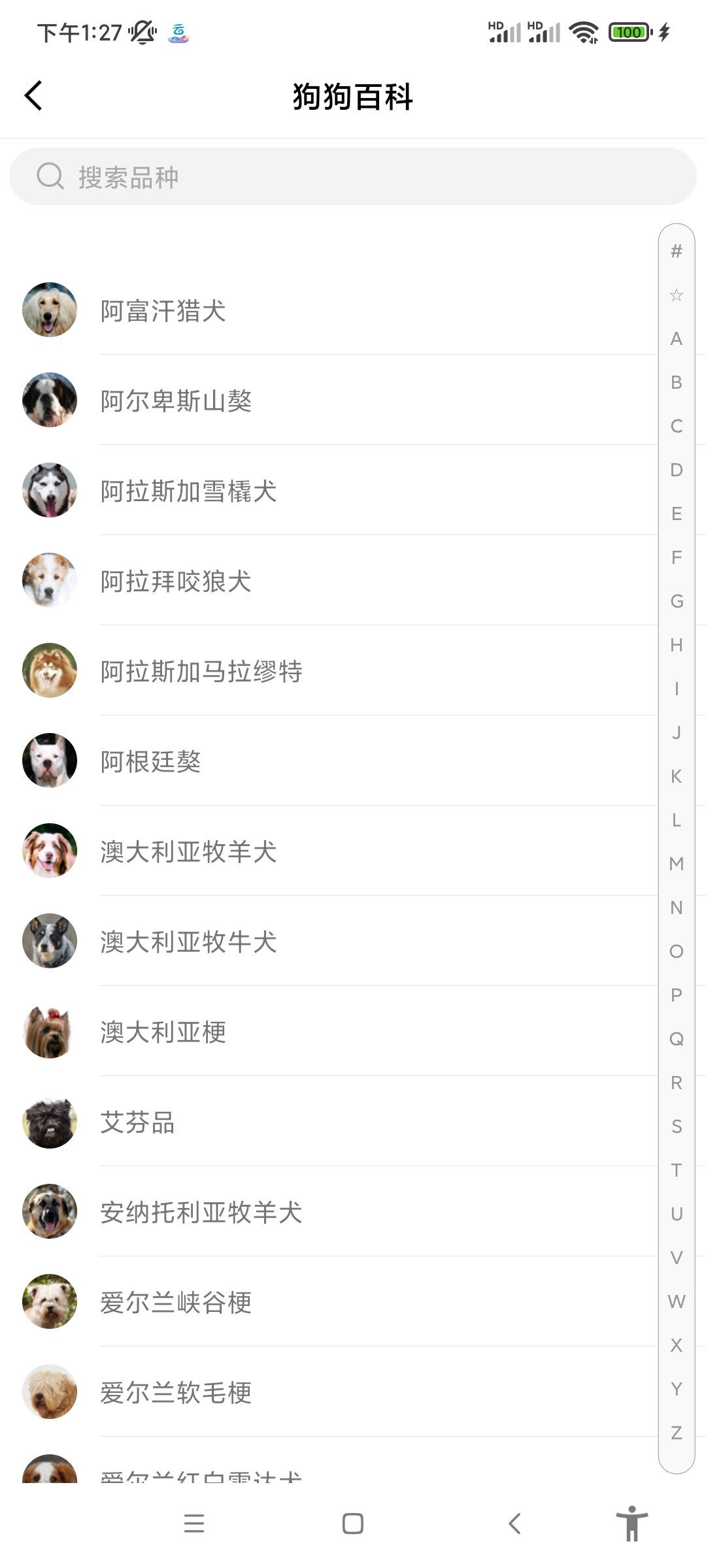
Task: Jump to letter S in the index
Action: [677, 1127]
